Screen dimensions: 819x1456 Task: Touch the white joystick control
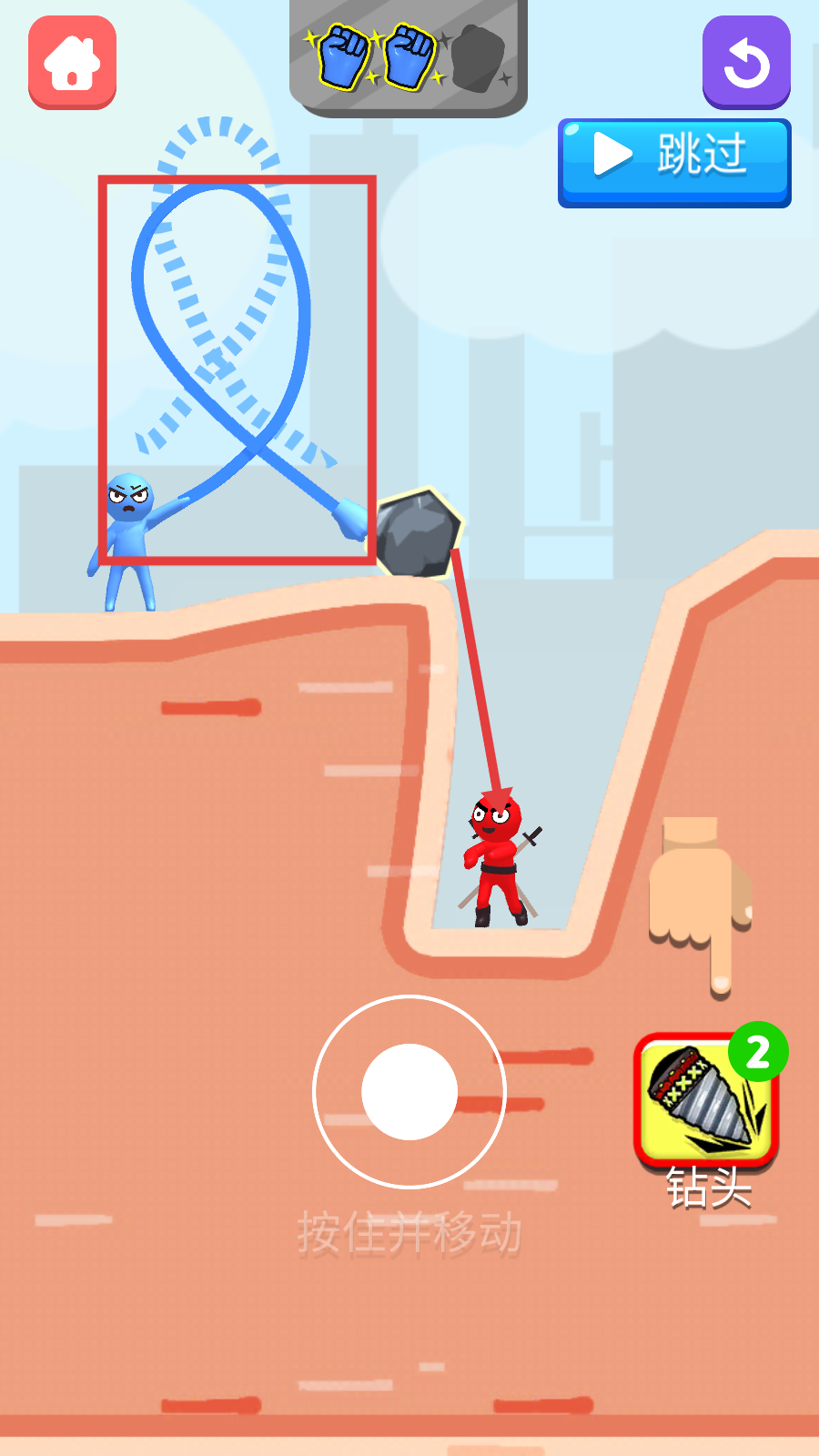pyautogui.click(x=409, y=1091)
